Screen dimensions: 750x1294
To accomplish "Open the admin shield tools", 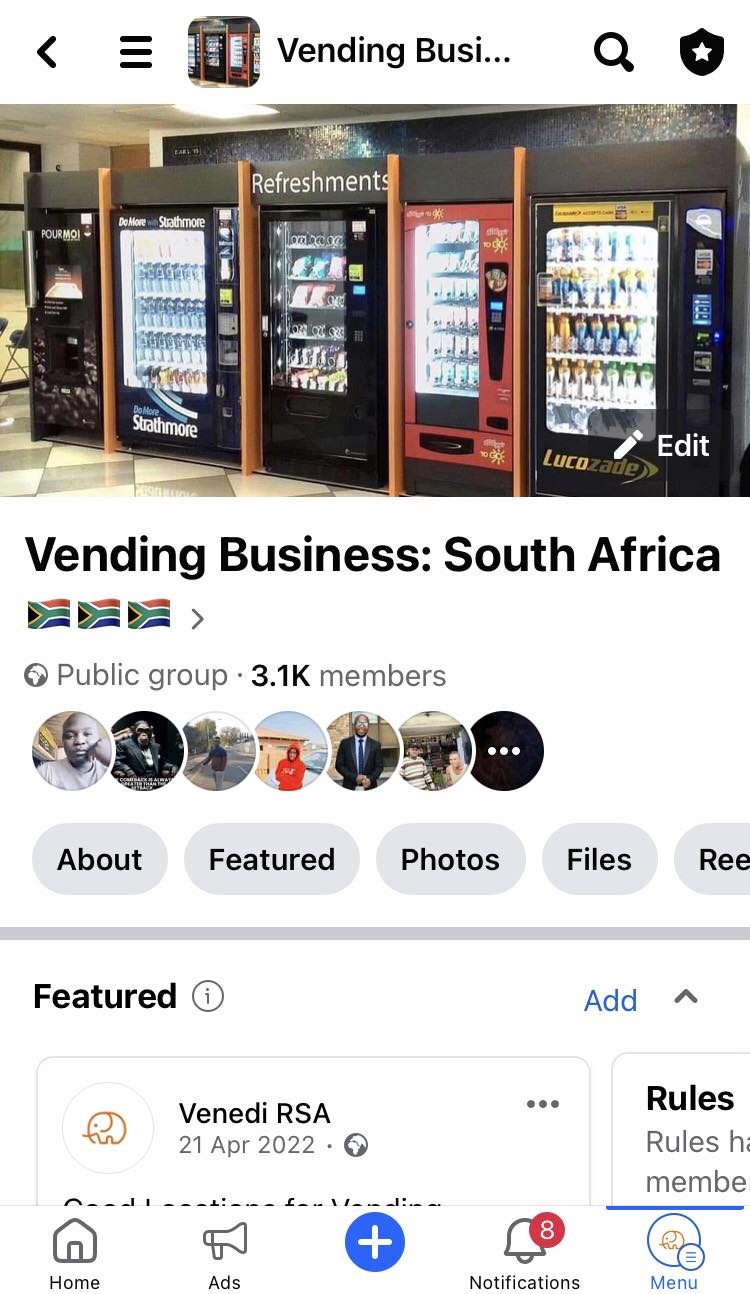I will pyautogui.click(x=701, y=52).
